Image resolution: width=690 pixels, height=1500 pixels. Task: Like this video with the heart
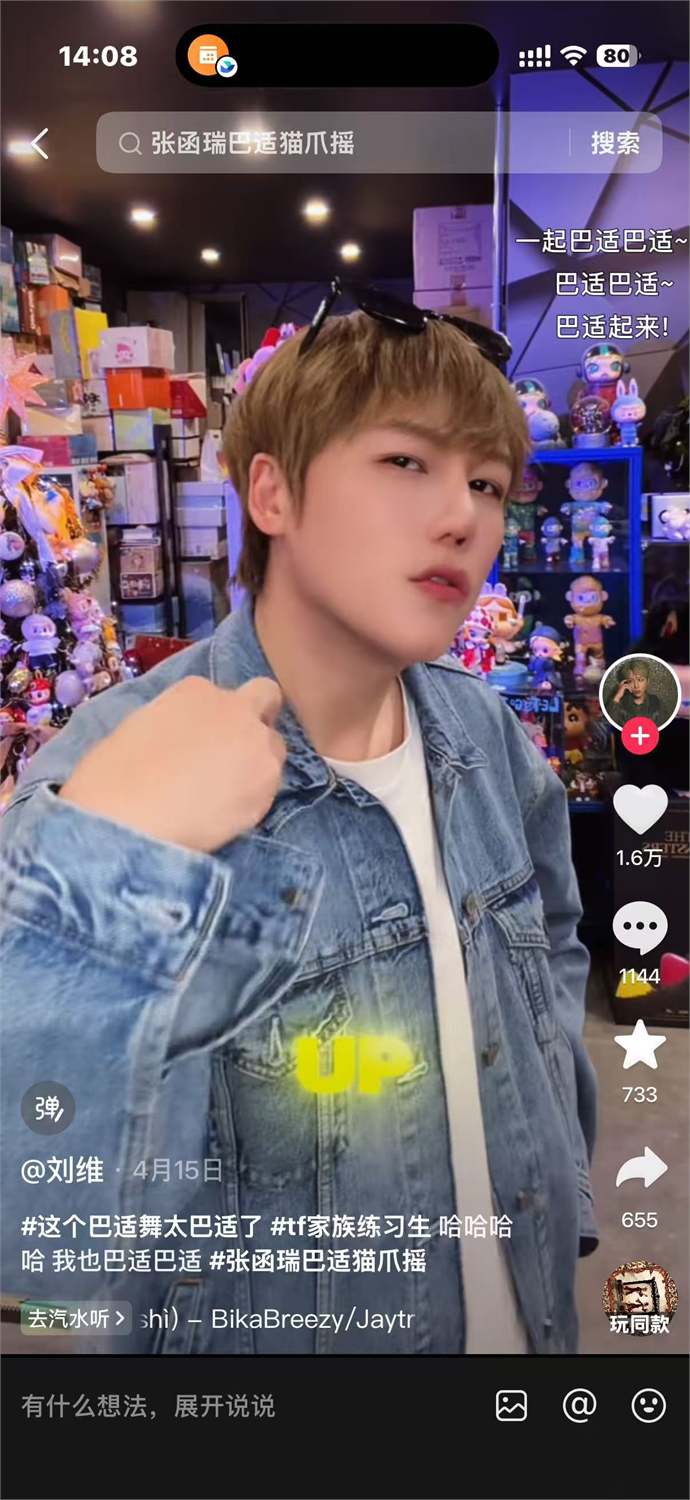(640, 809)
